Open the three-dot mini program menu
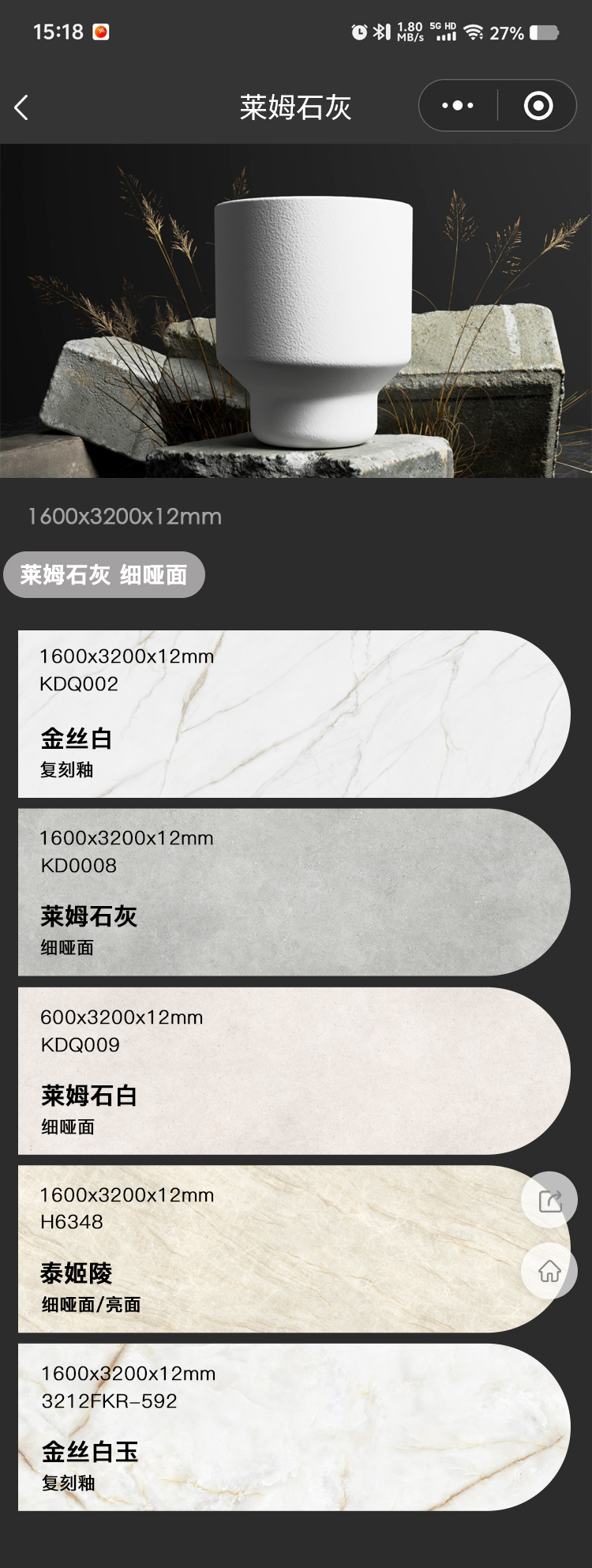The image size is (592, 1568). click(458, 106)
